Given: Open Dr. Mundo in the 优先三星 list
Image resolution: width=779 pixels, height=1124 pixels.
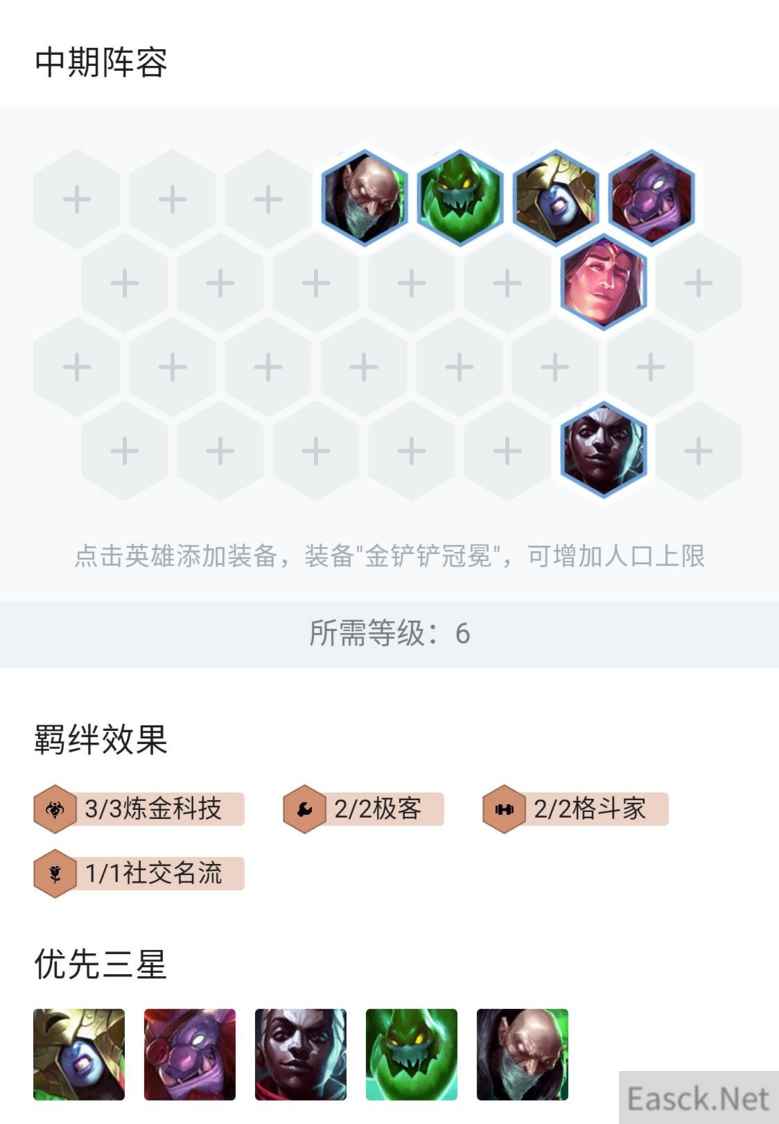Looking at the screenshot, I should coord(190,1054).
